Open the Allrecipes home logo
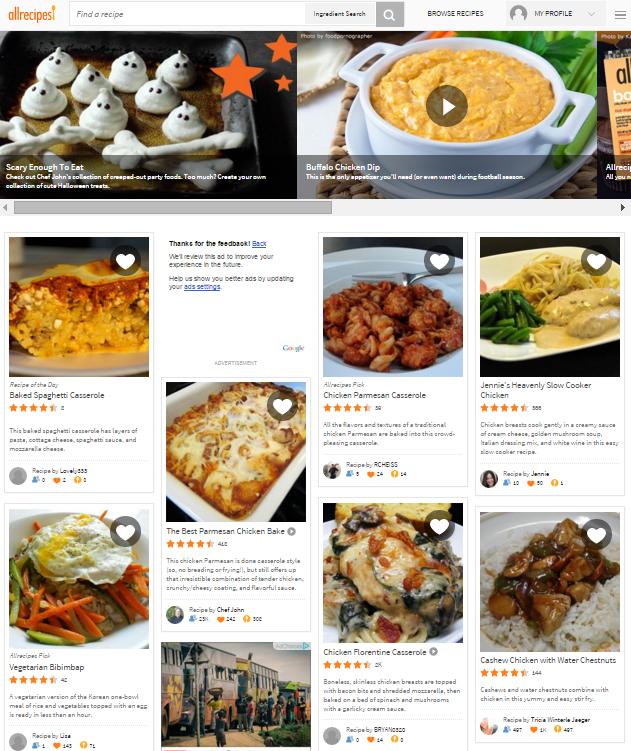The image size is (631, 751). (34, 14)
